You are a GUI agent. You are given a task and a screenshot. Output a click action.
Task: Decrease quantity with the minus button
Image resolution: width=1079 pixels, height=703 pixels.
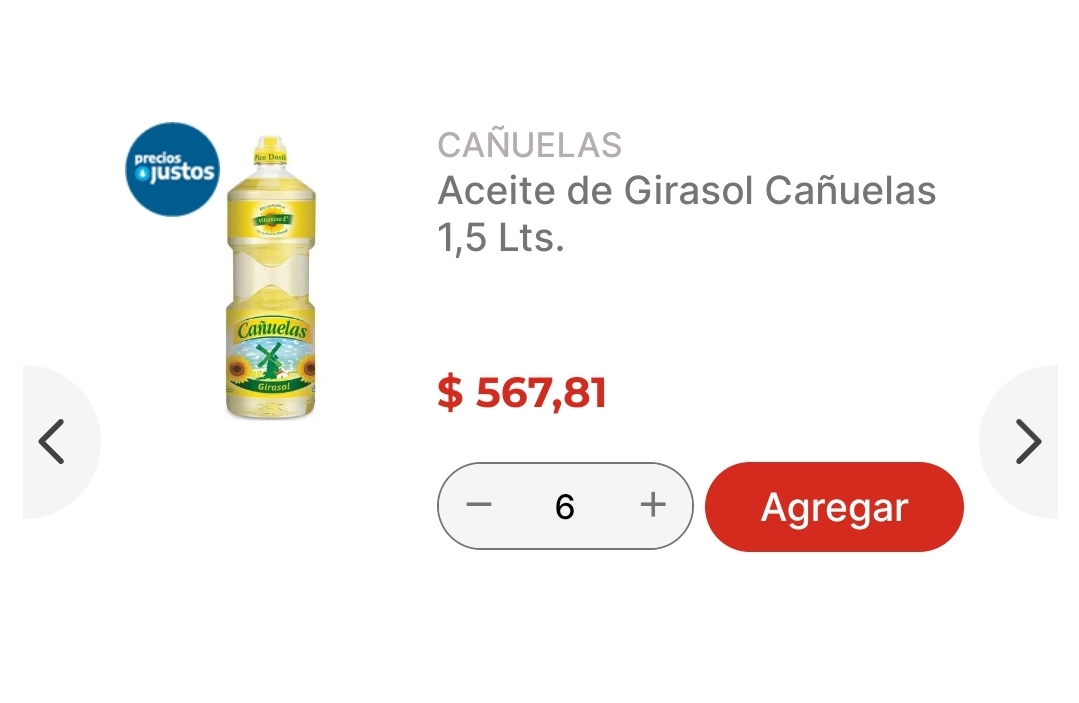coord(479,505)
